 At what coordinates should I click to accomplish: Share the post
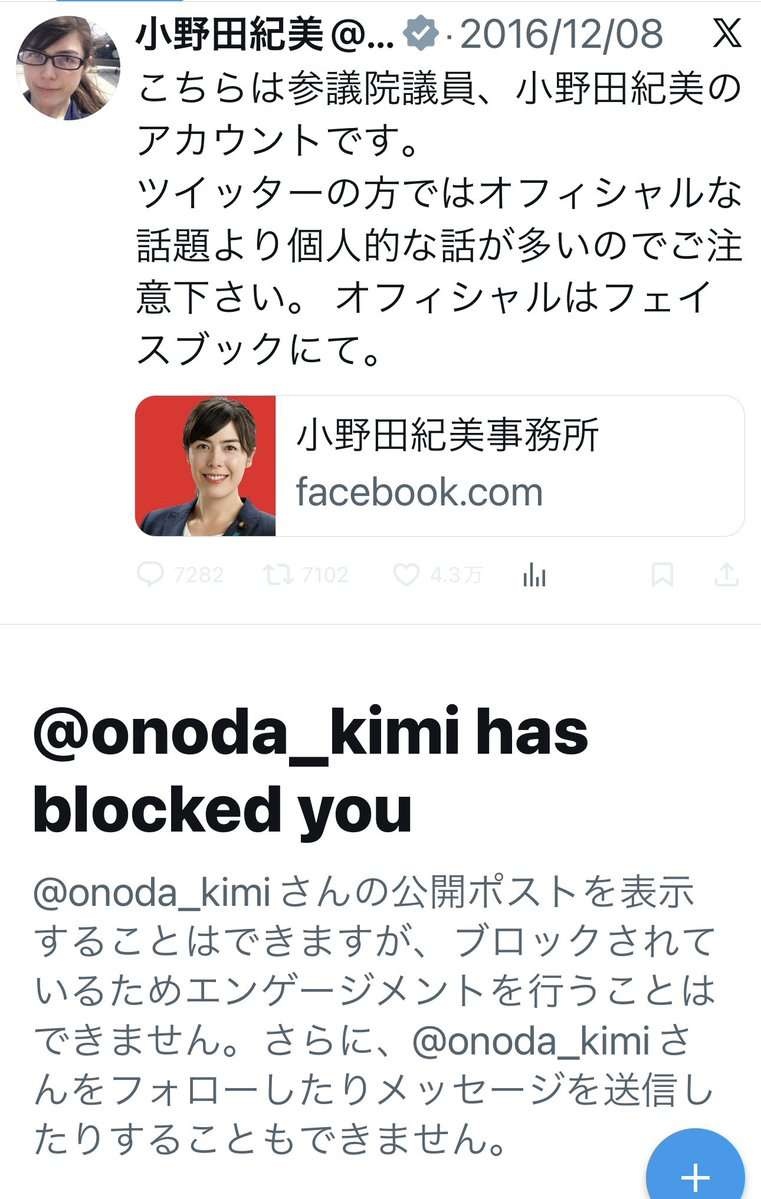click(727, 575)
